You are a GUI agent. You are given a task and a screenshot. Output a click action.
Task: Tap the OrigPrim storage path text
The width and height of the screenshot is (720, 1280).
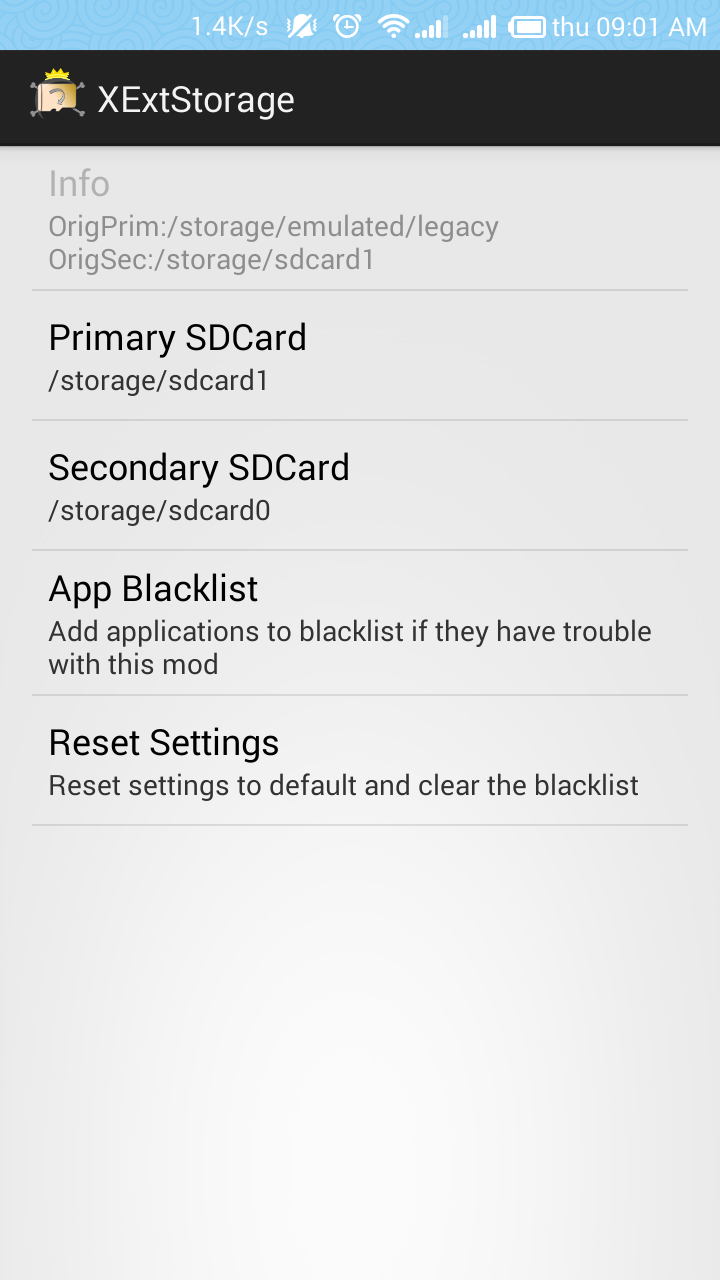click(x=273, y=226)
